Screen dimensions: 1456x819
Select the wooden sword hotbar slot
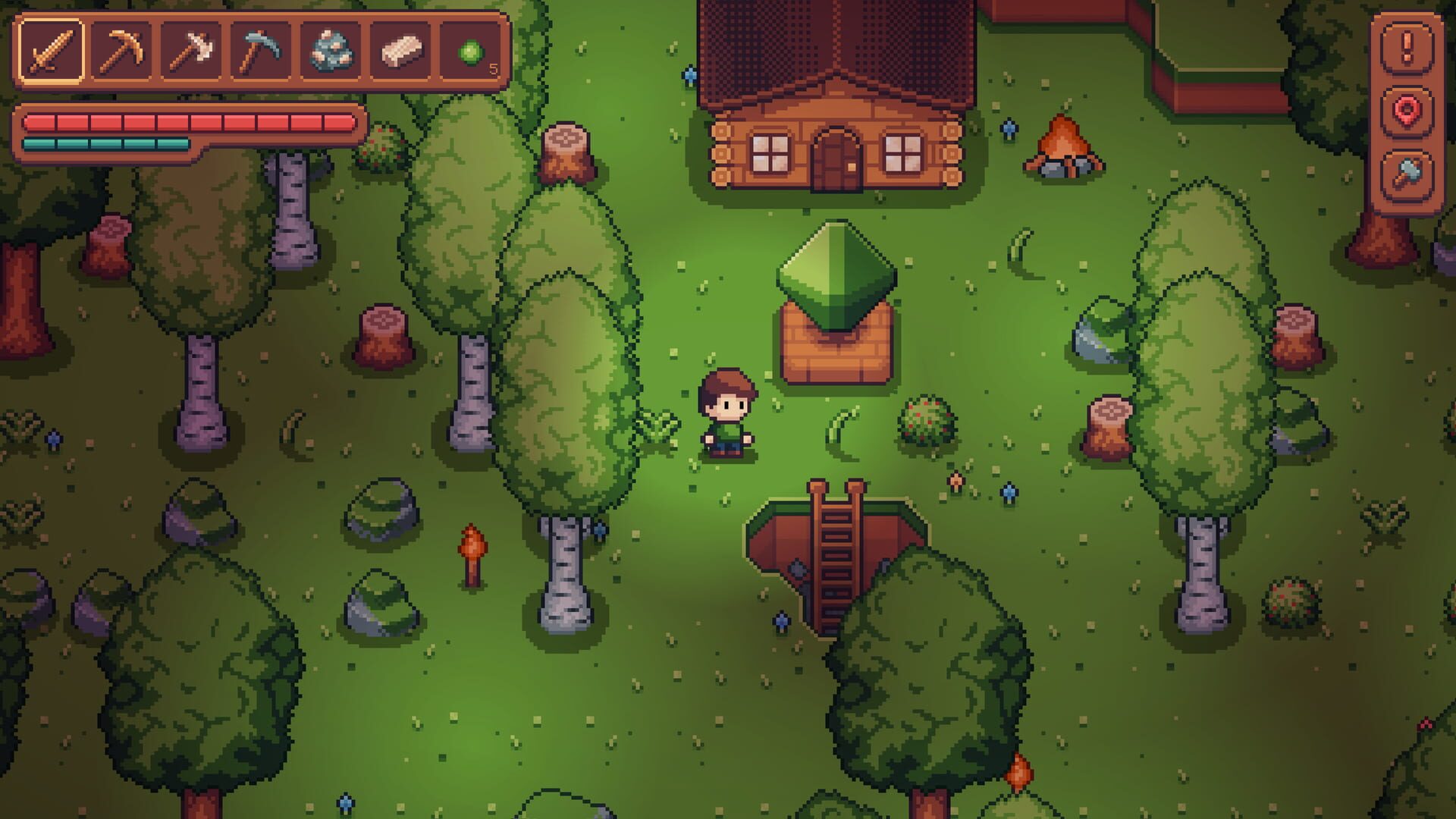[x=51, y=51]
